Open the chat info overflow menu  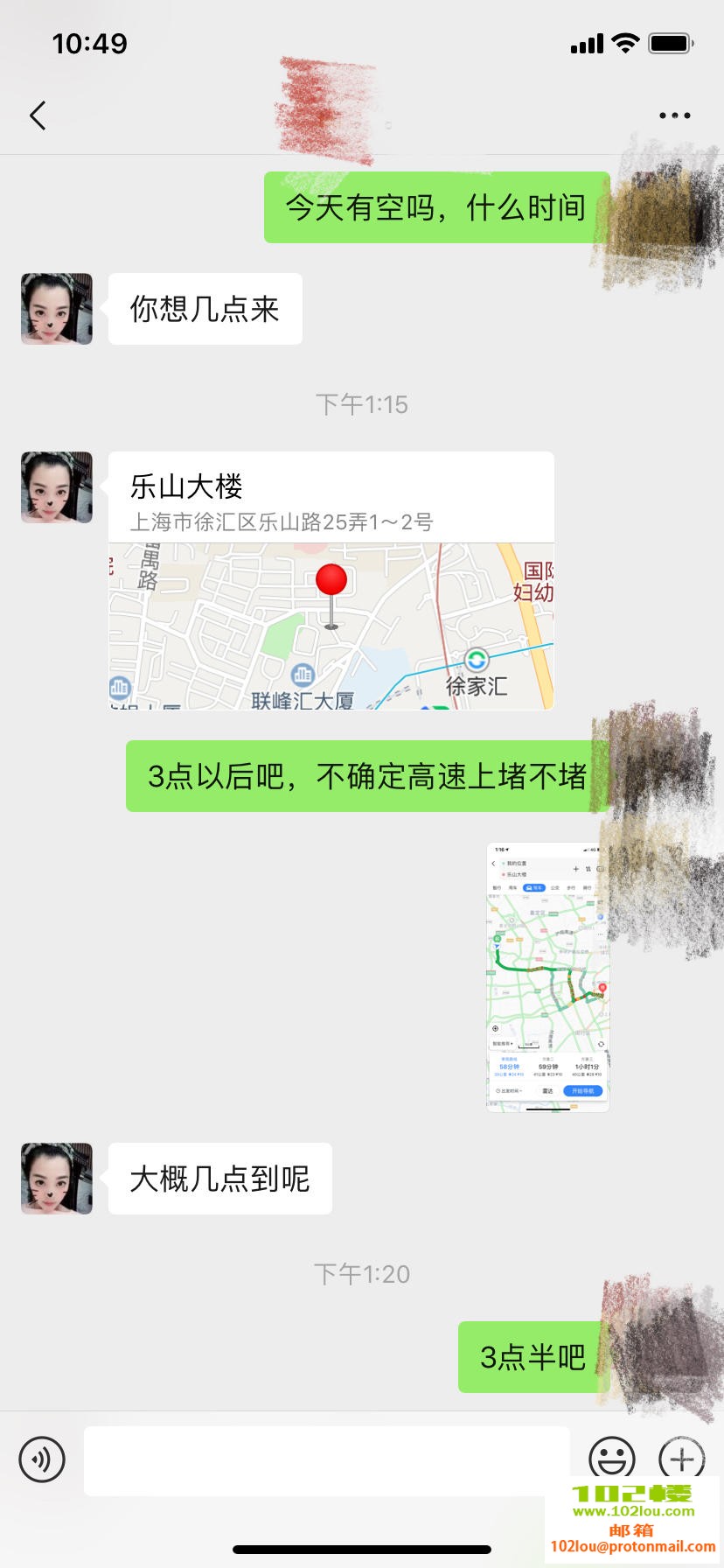(x=674, y=115)
